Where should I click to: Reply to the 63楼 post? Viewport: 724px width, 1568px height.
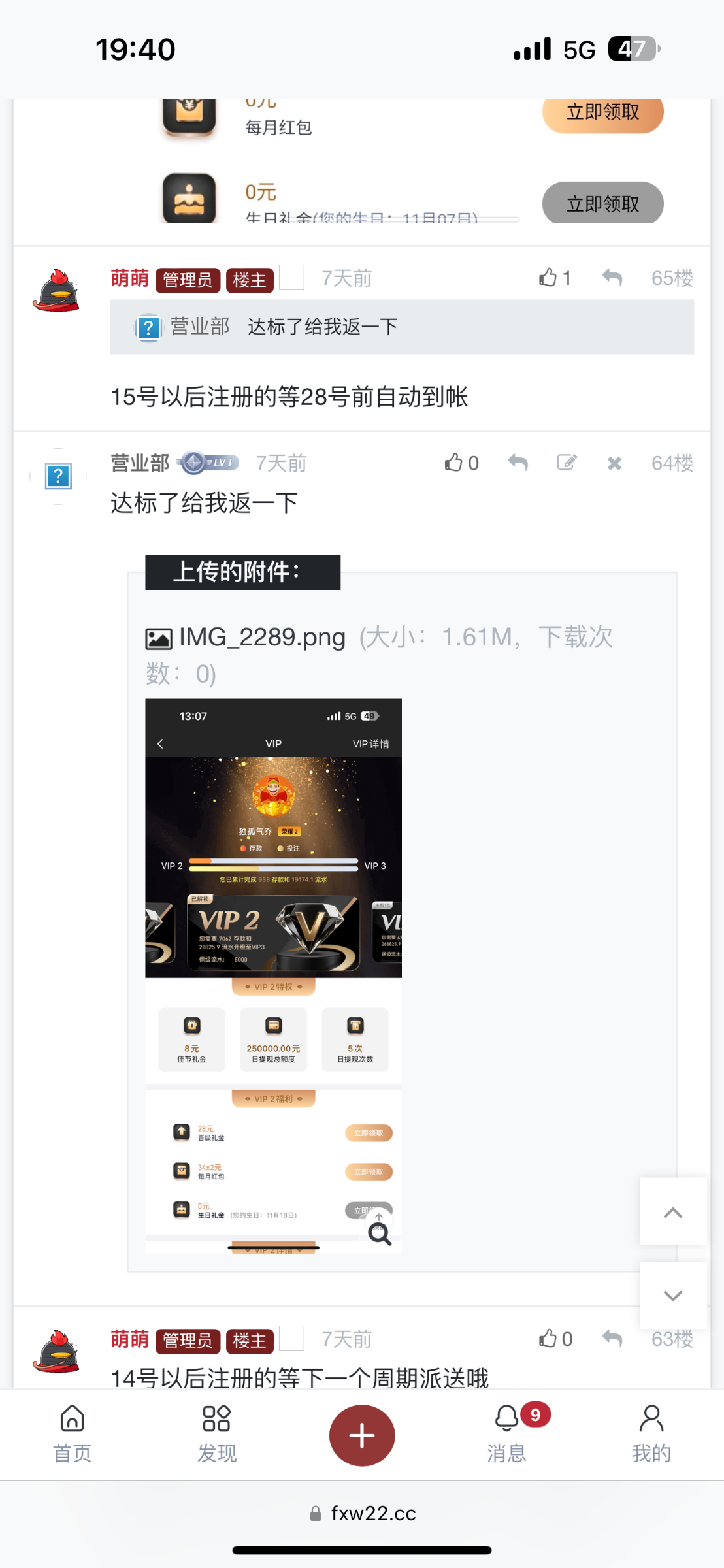coord(612,1339)
